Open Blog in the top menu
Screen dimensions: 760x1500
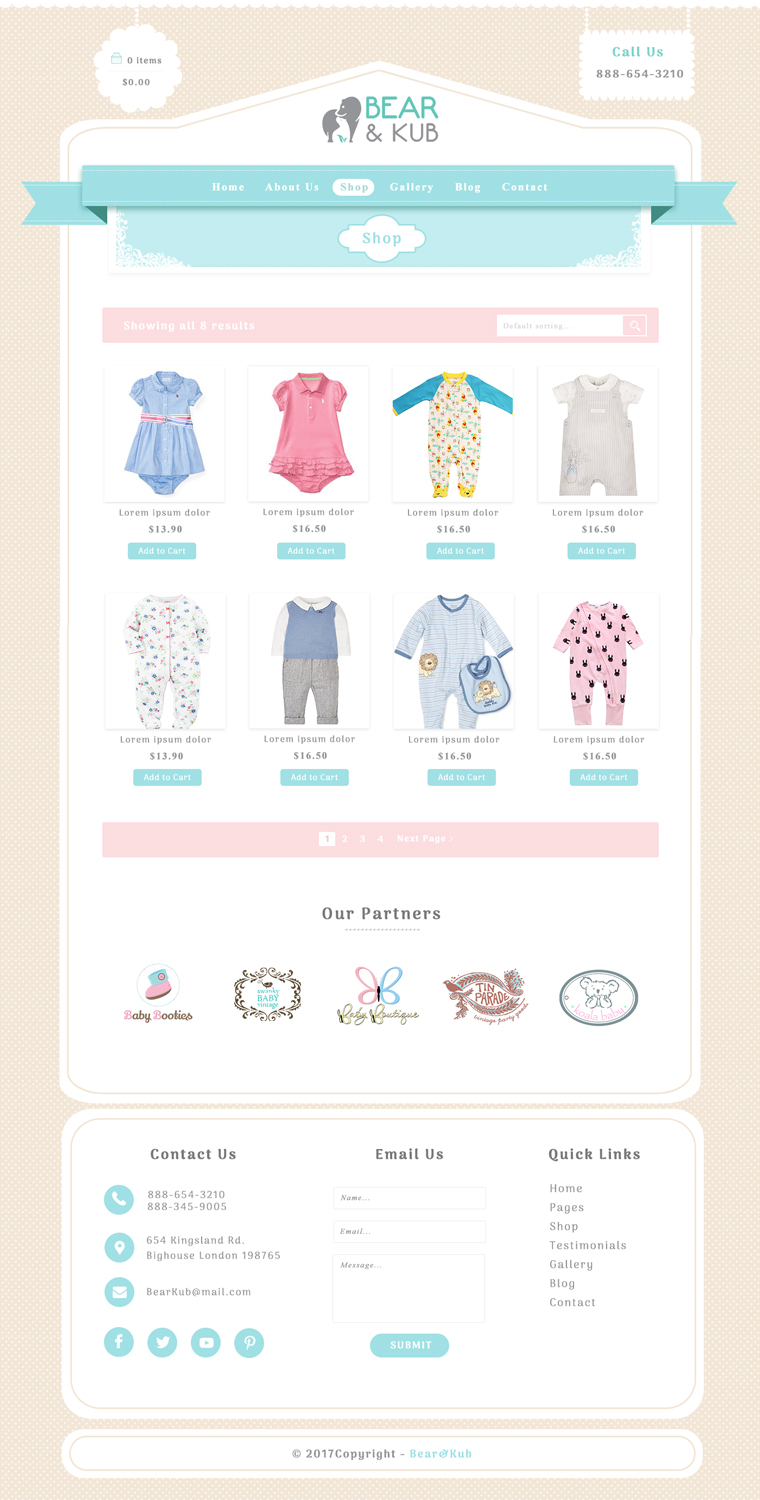(468, 187)
